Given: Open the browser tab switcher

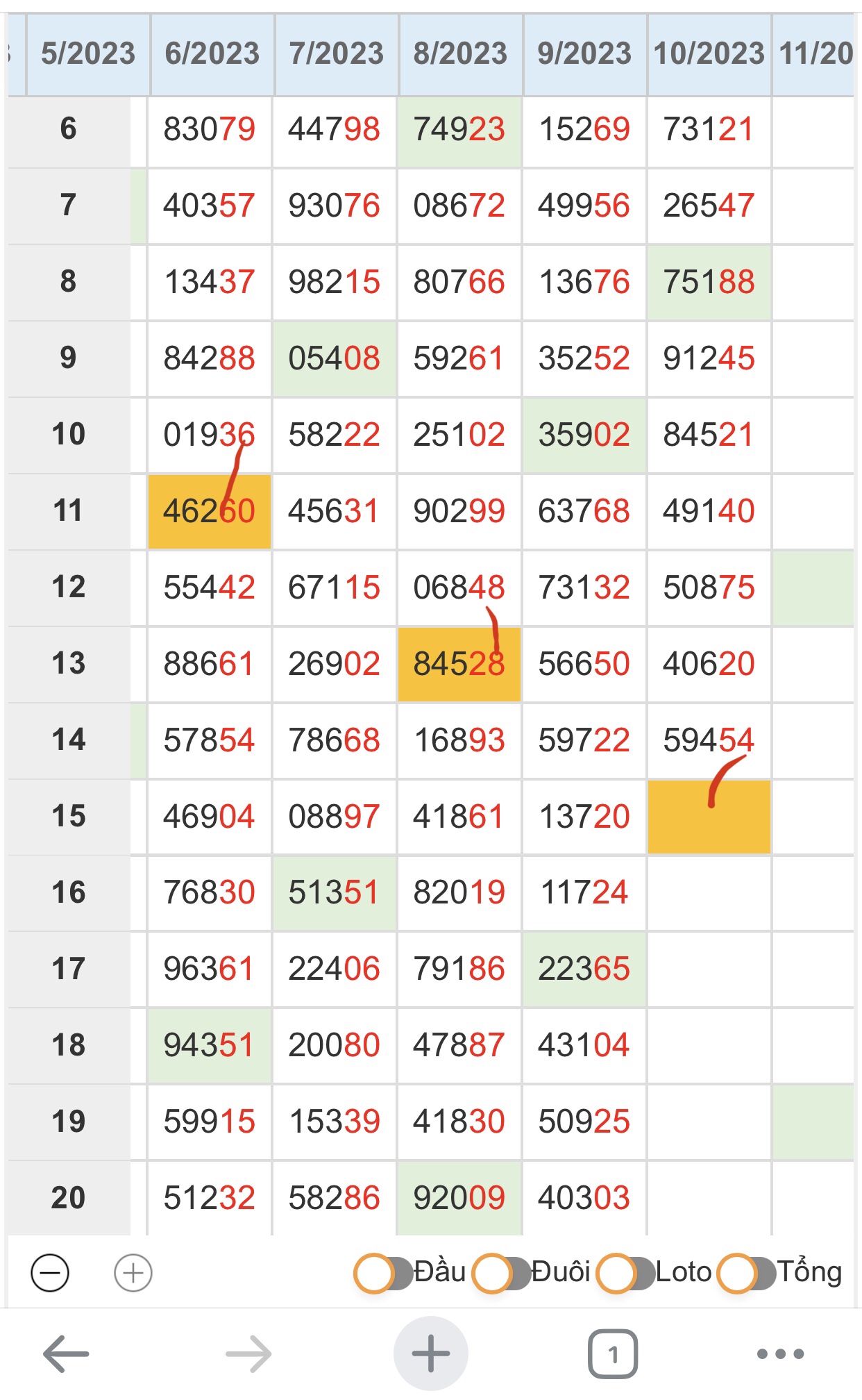Looking at the screenshot, I should click(x=613, y=1353).
